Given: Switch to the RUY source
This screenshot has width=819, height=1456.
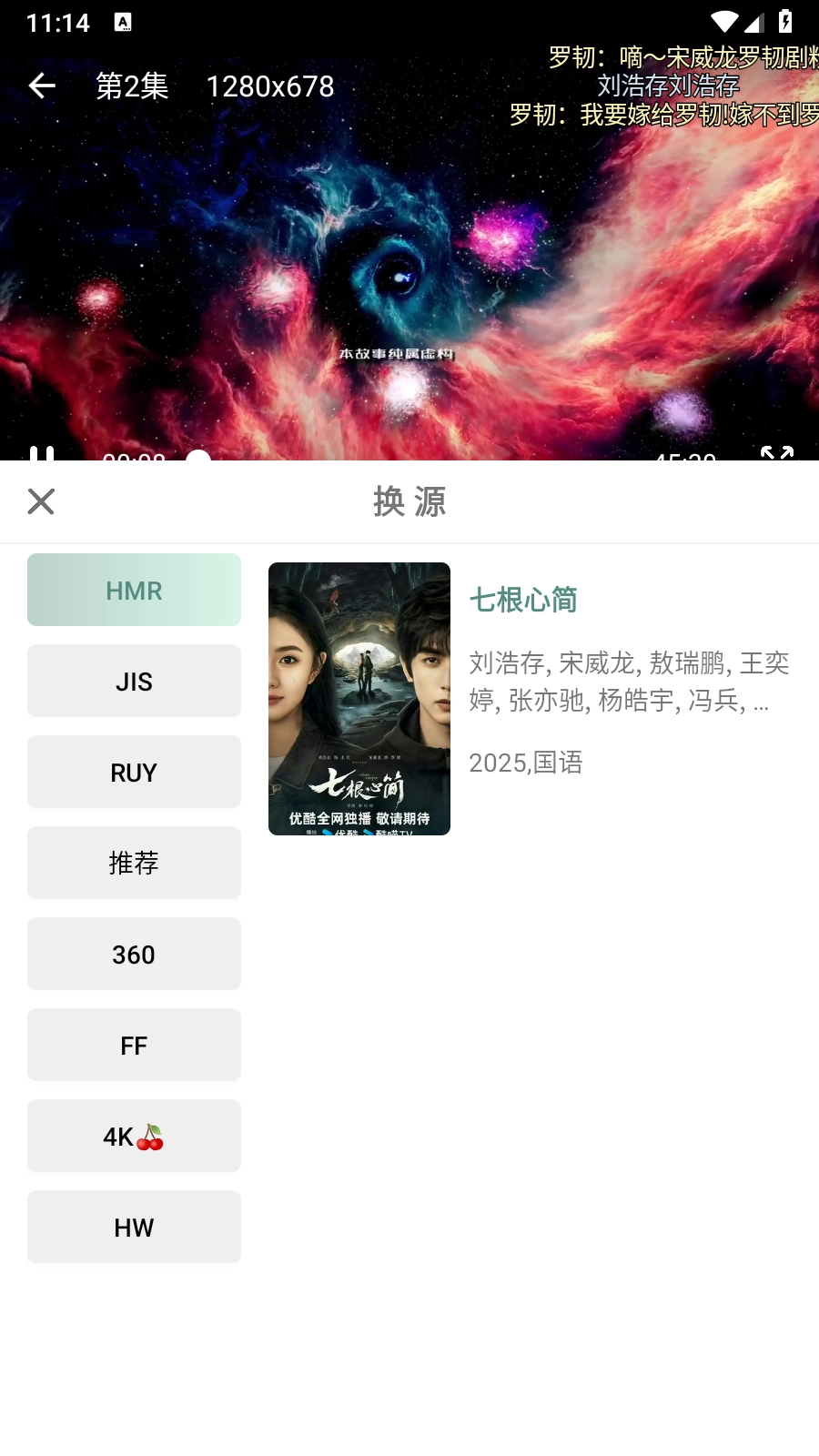Looking at the screenshot, I should point(134,772).
